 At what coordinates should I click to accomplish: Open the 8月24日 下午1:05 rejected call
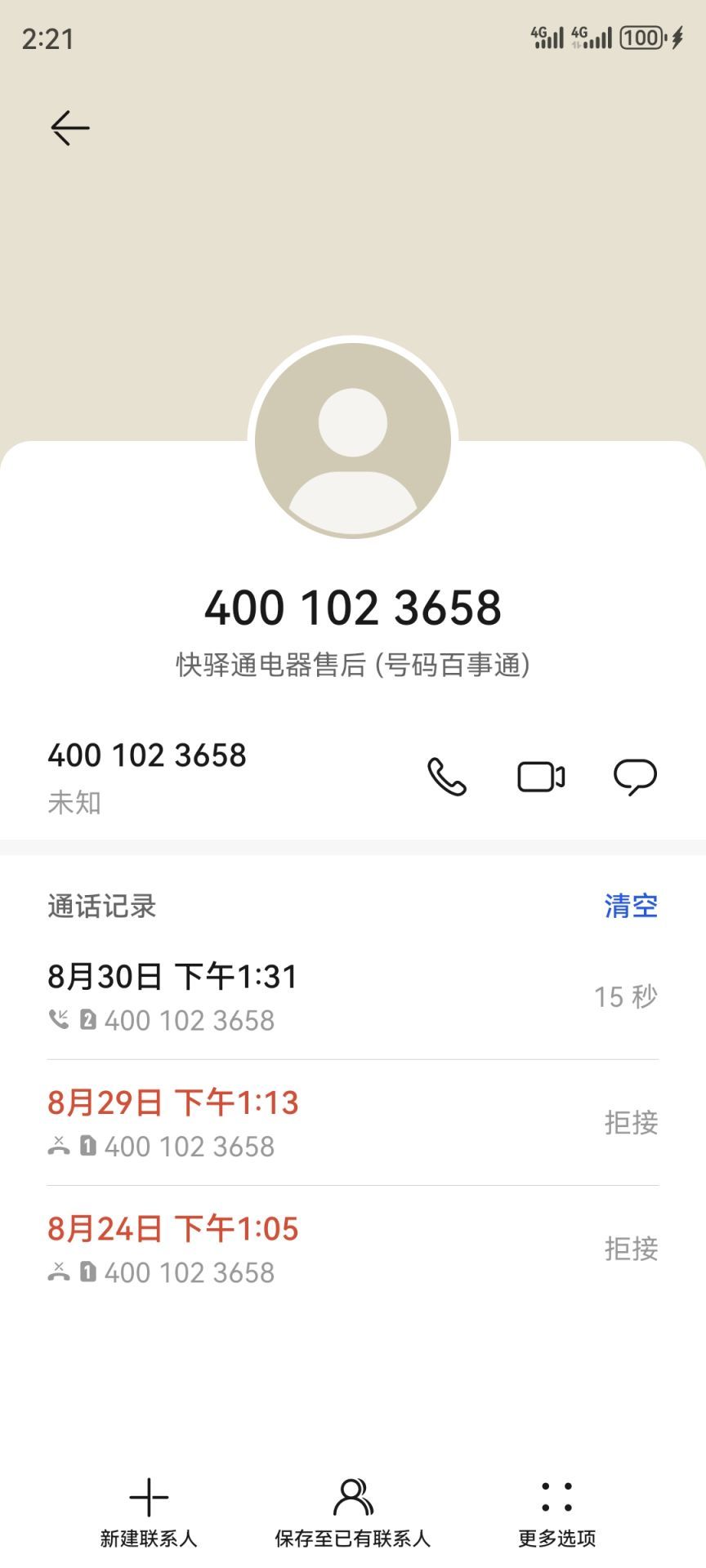click(x=353, y=1249)
